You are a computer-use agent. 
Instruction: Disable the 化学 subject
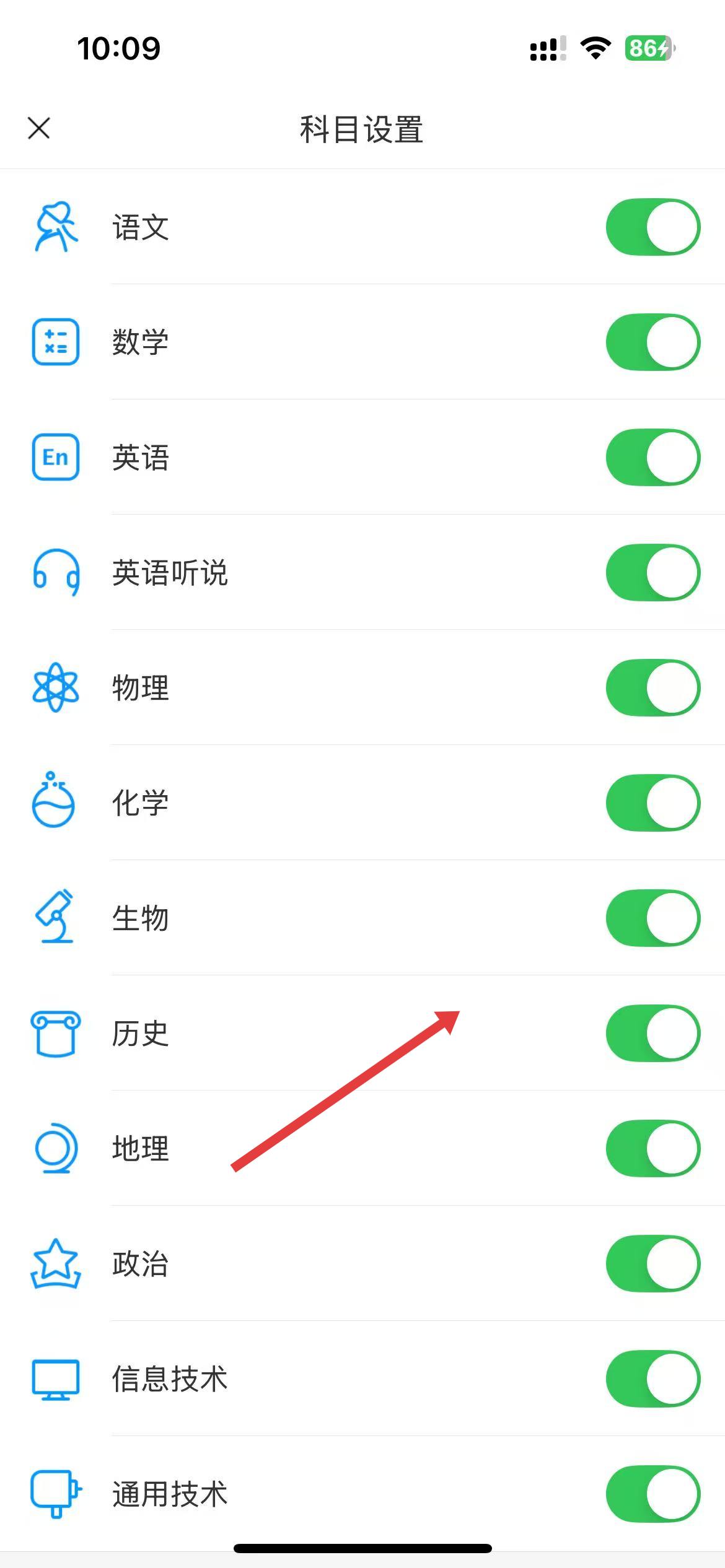point(652,803)
